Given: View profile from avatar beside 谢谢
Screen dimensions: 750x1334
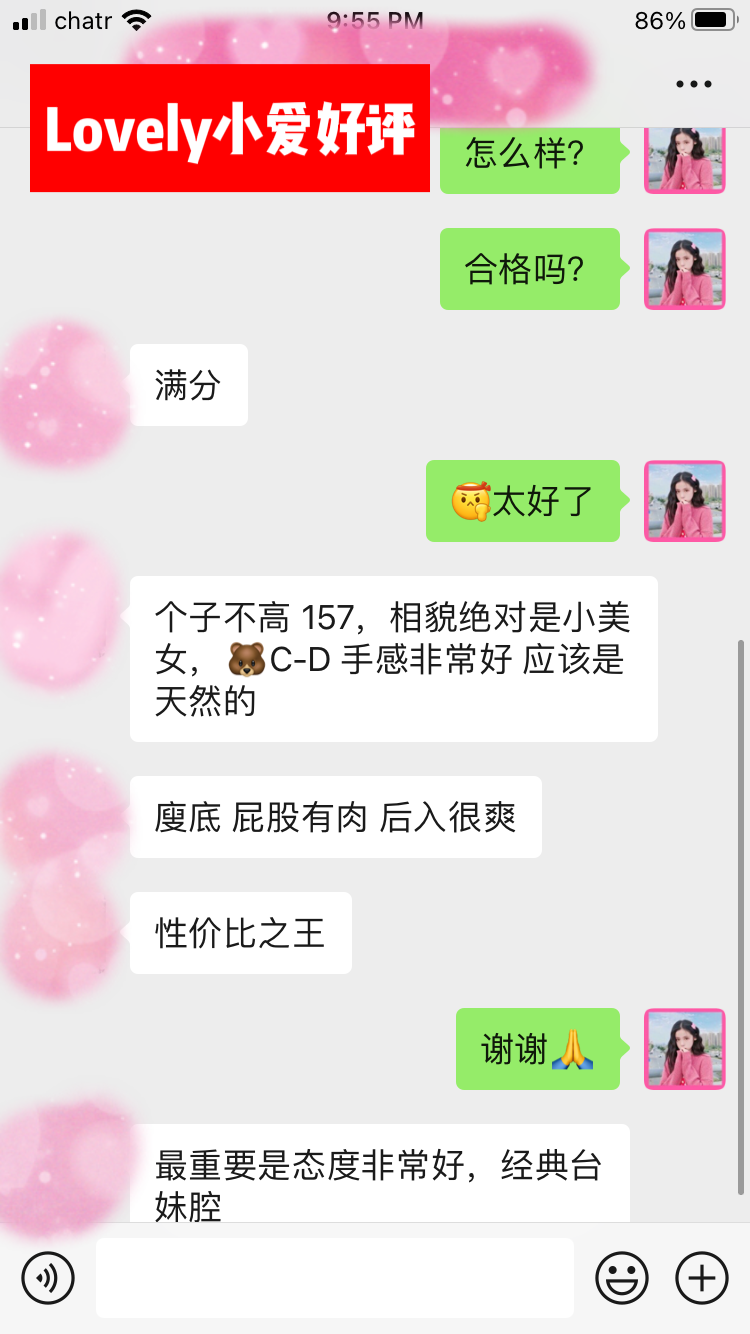Looking at the screenshot, I should [x=684, y=1049].
